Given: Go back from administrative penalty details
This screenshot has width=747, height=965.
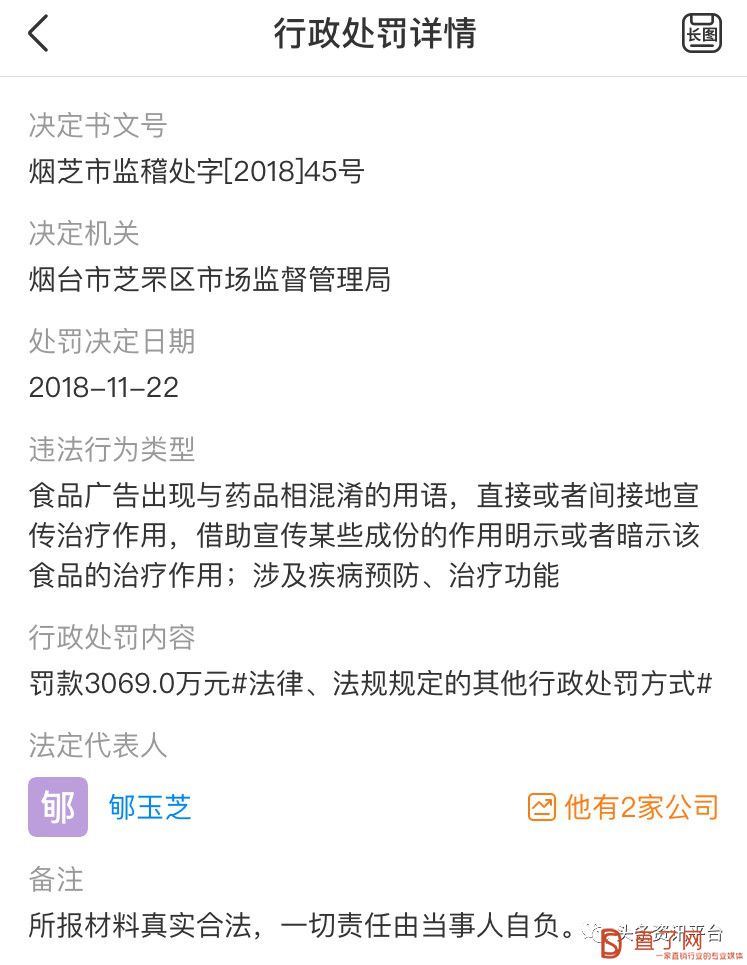Looking at the screenshot, I should point(38,34).
